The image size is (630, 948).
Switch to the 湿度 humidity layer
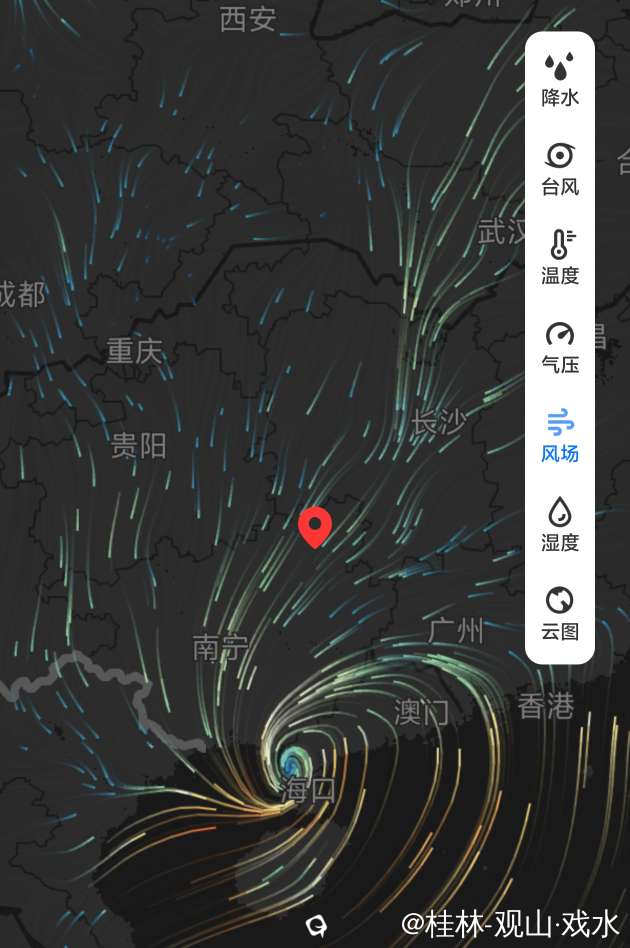coord(560,524)
